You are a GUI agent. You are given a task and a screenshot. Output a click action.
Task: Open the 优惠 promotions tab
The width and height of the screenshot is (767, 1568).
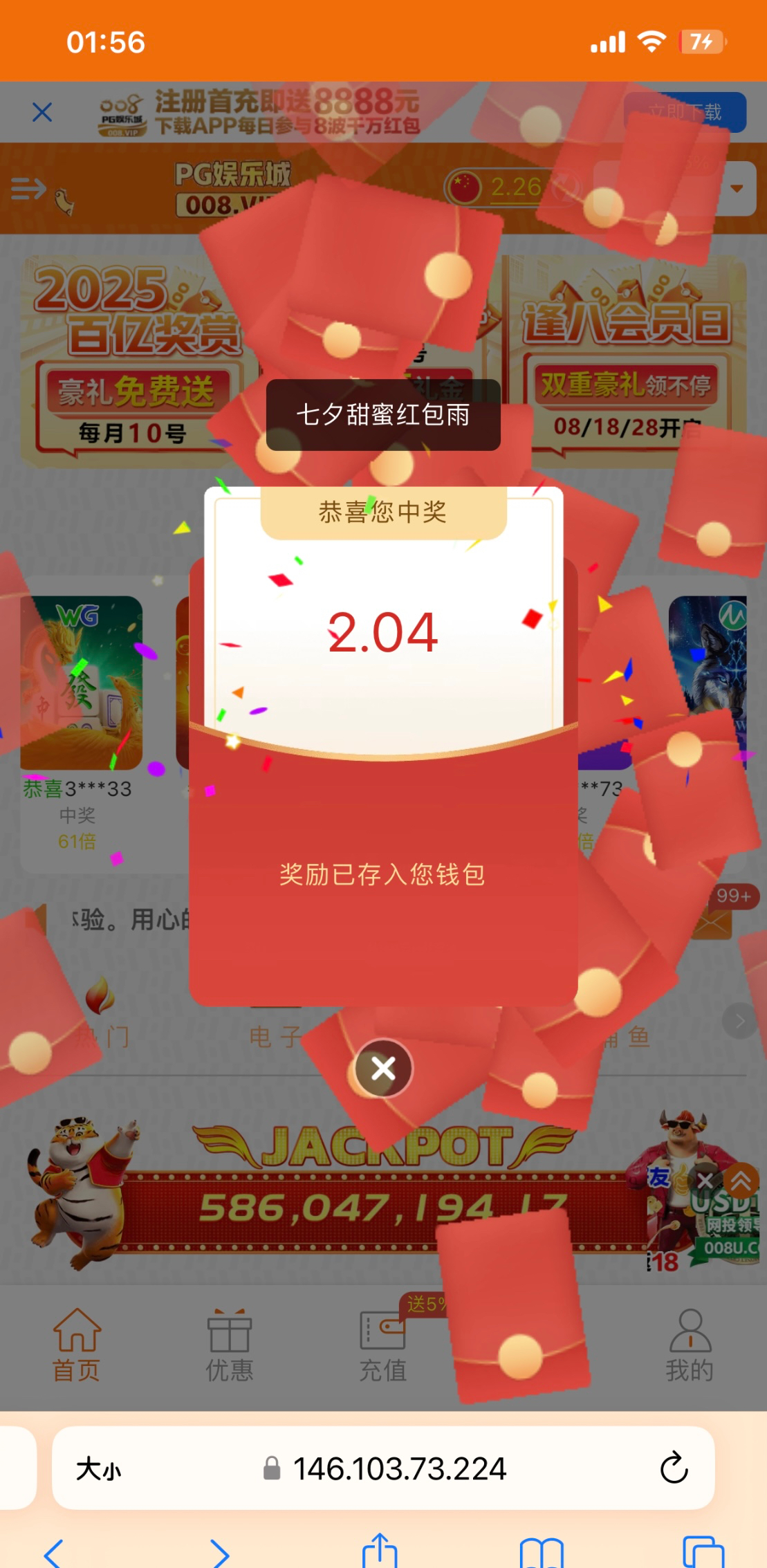coord(230,1345)
